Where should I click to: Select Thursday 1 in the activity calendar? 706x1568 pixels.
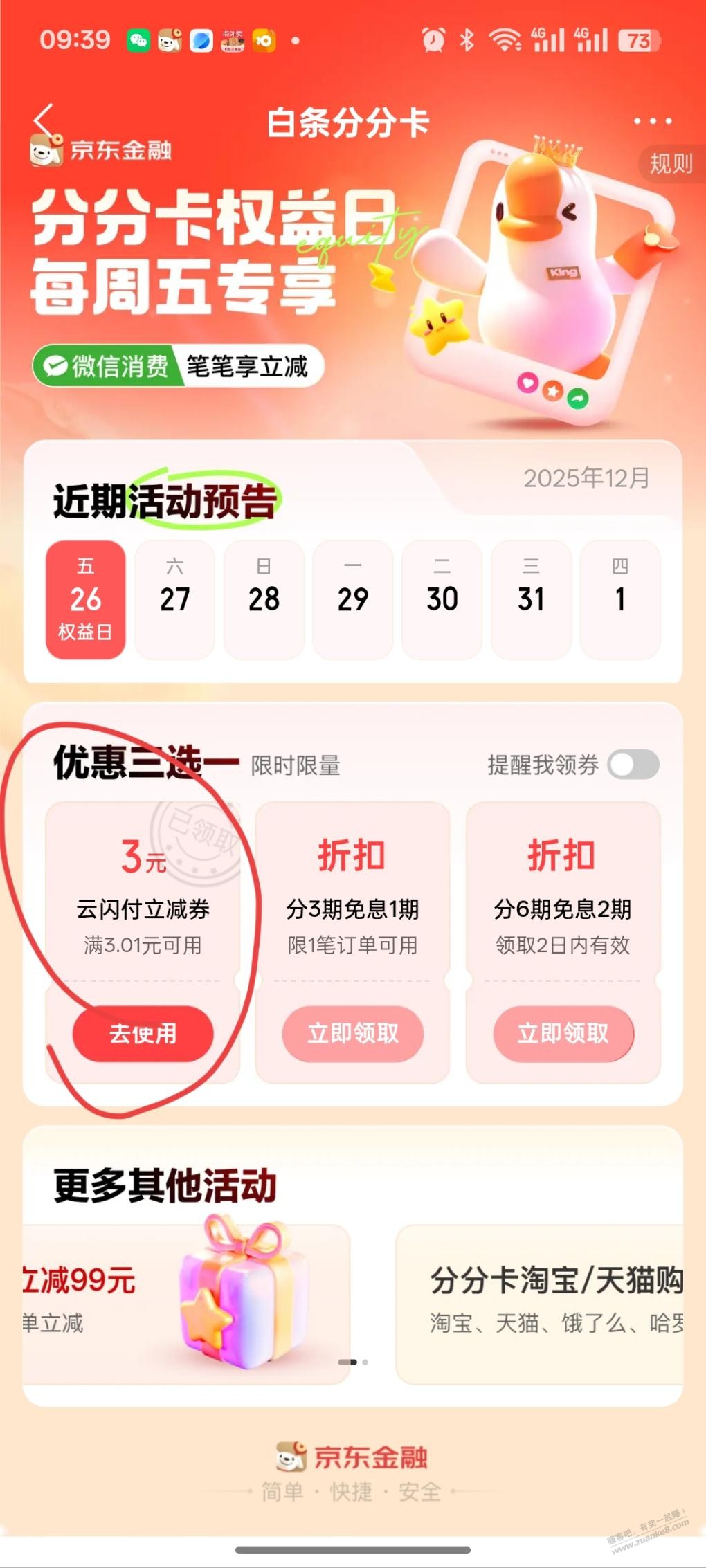point(619,599)
